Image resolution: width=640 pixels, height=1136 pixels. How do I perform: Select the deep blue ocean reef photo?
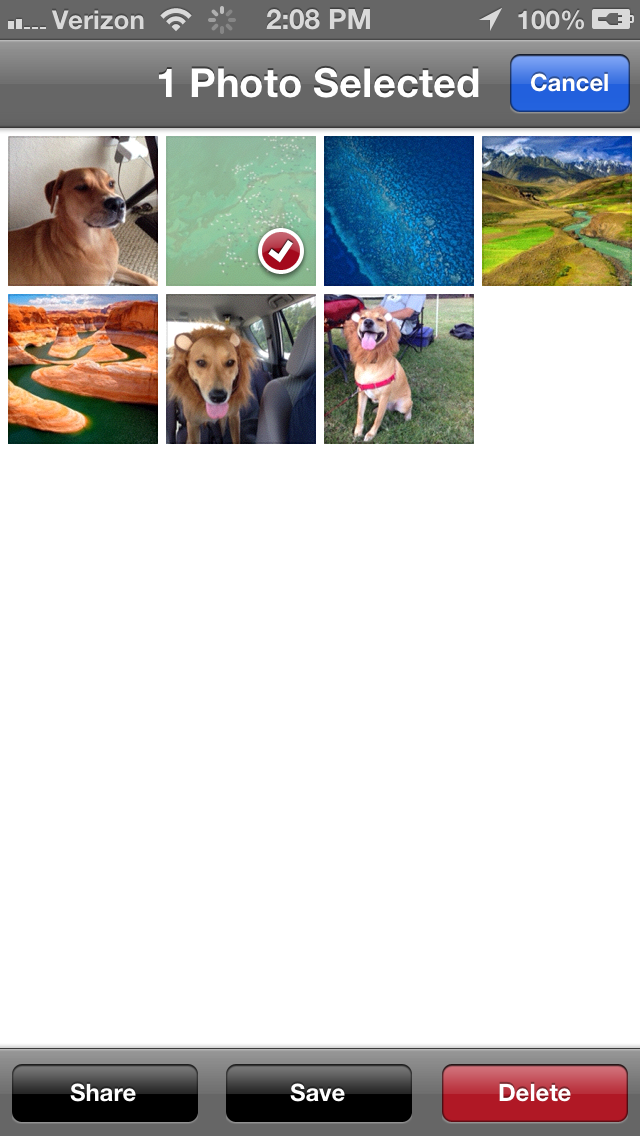click(x=399, y=211)
